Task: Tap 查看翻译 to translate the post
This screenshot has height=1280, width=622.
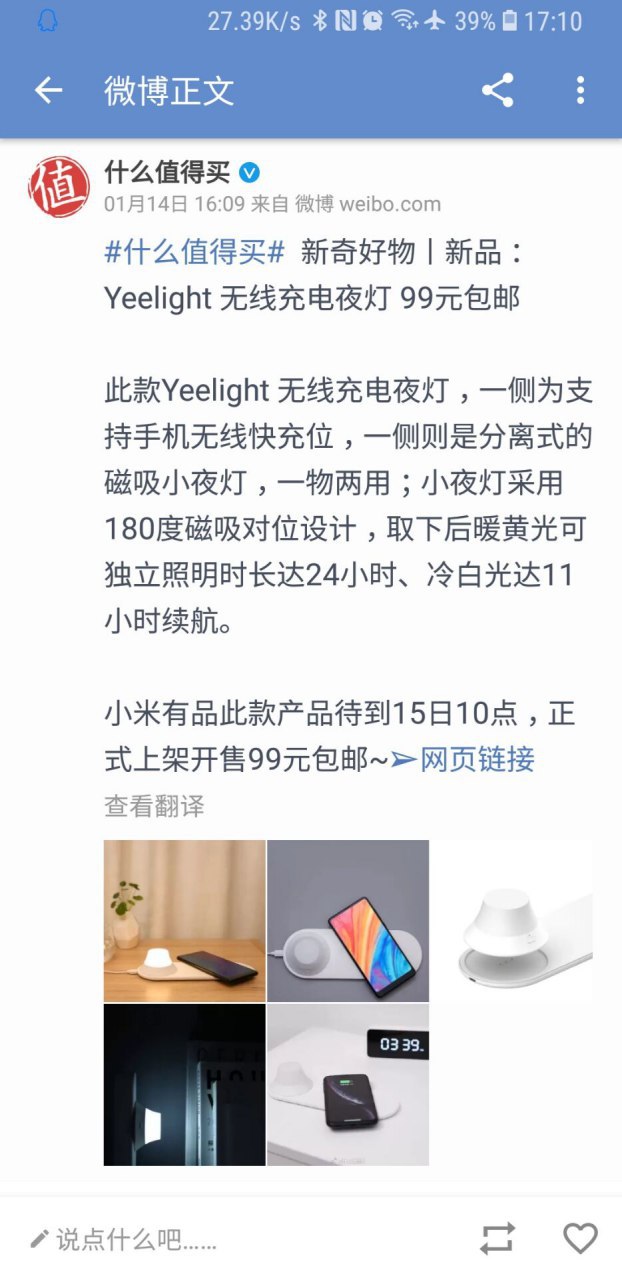Action: pos(153,806)
